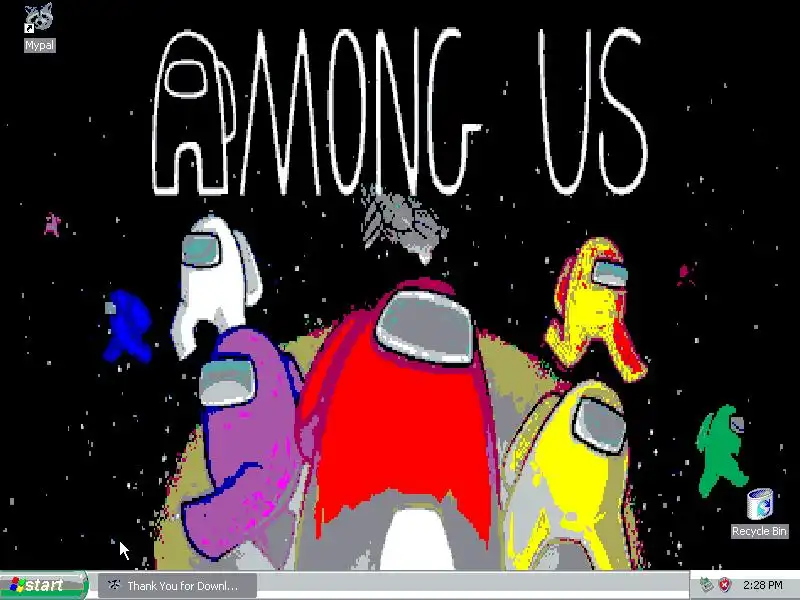Open the Safely Remove Hardware tray icon
Screen dimensions: 800x600
point(707,585)
